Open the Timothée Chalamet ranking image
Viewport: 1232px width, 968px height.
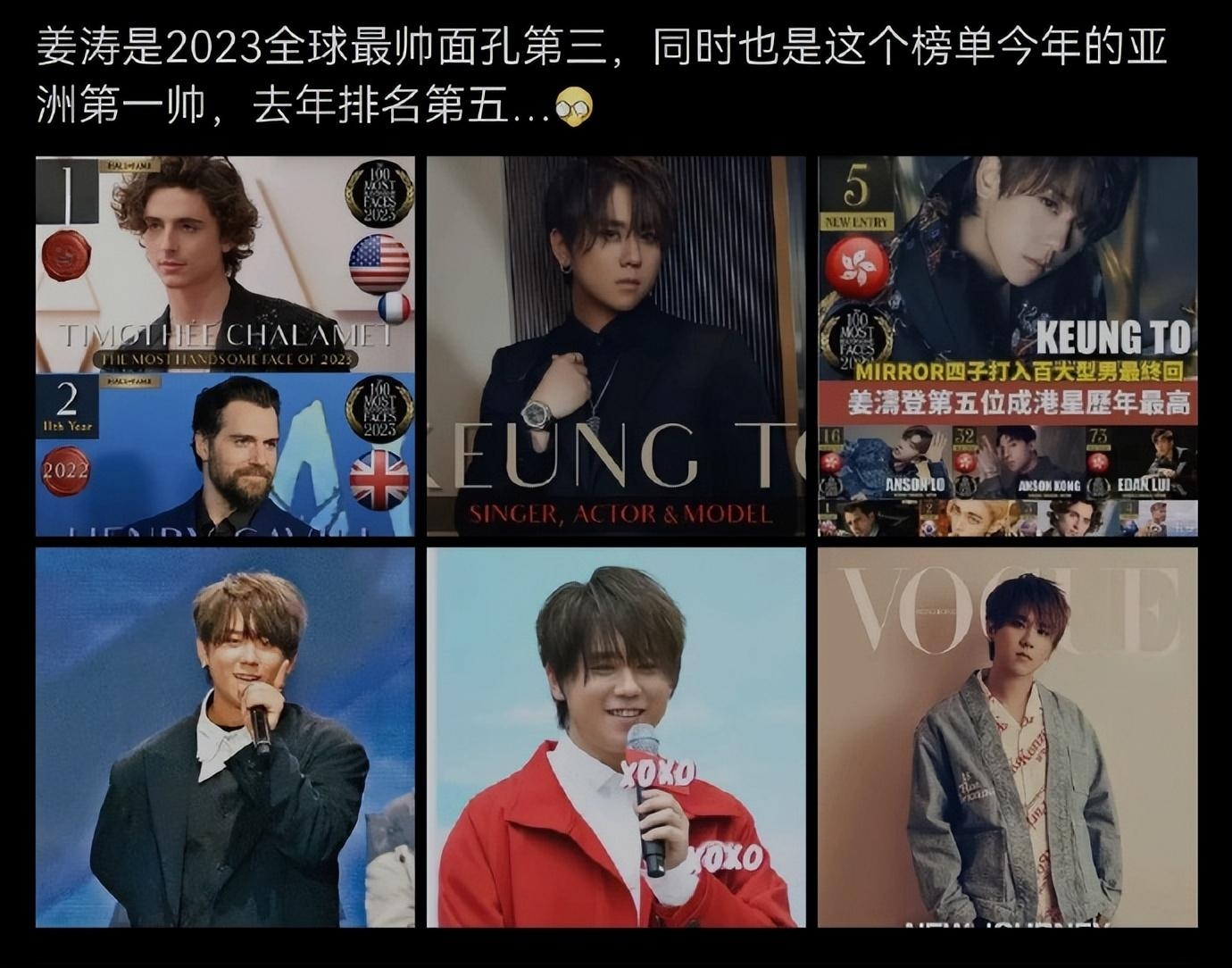[225, 265]
